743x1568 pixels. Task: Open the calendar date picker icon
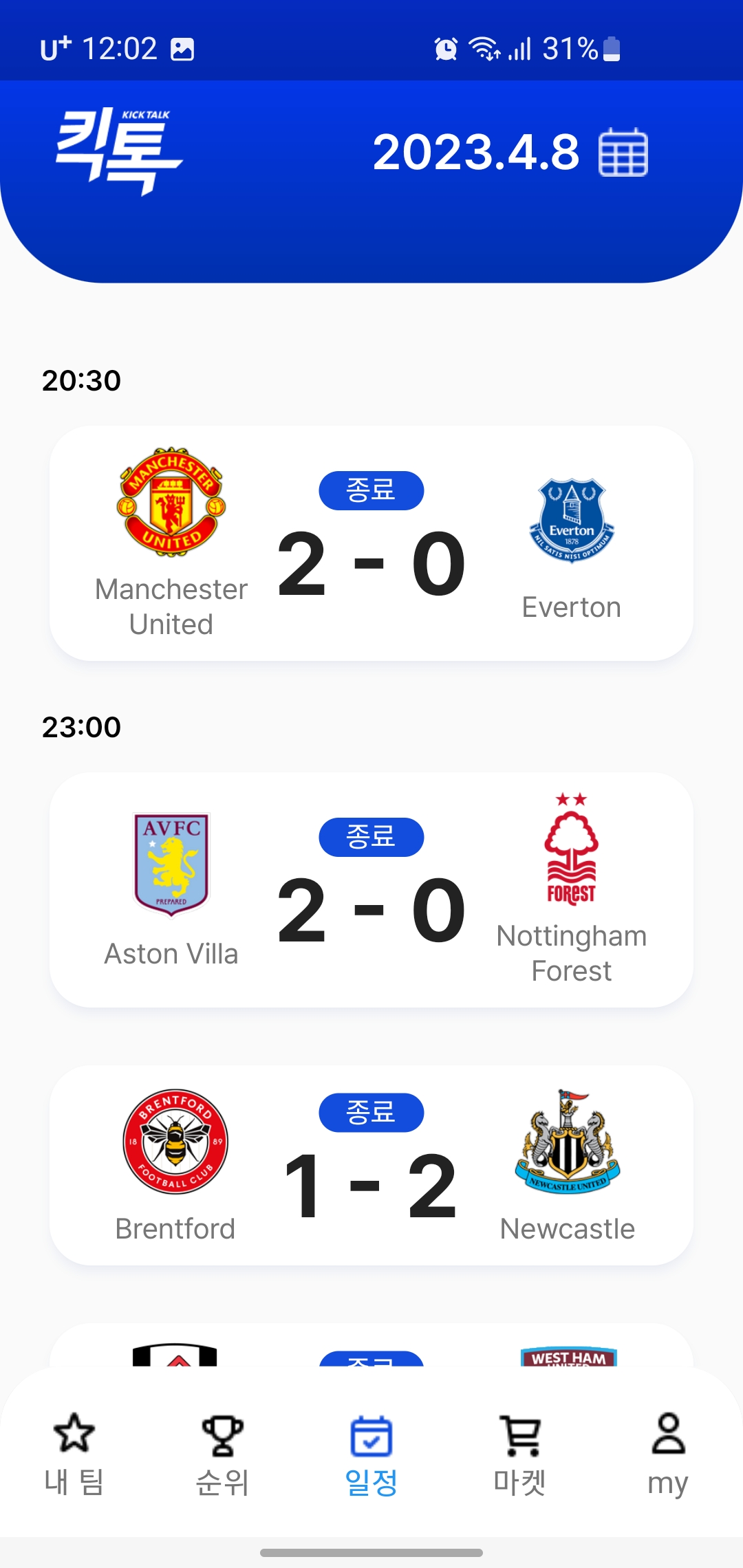point(623,152)
